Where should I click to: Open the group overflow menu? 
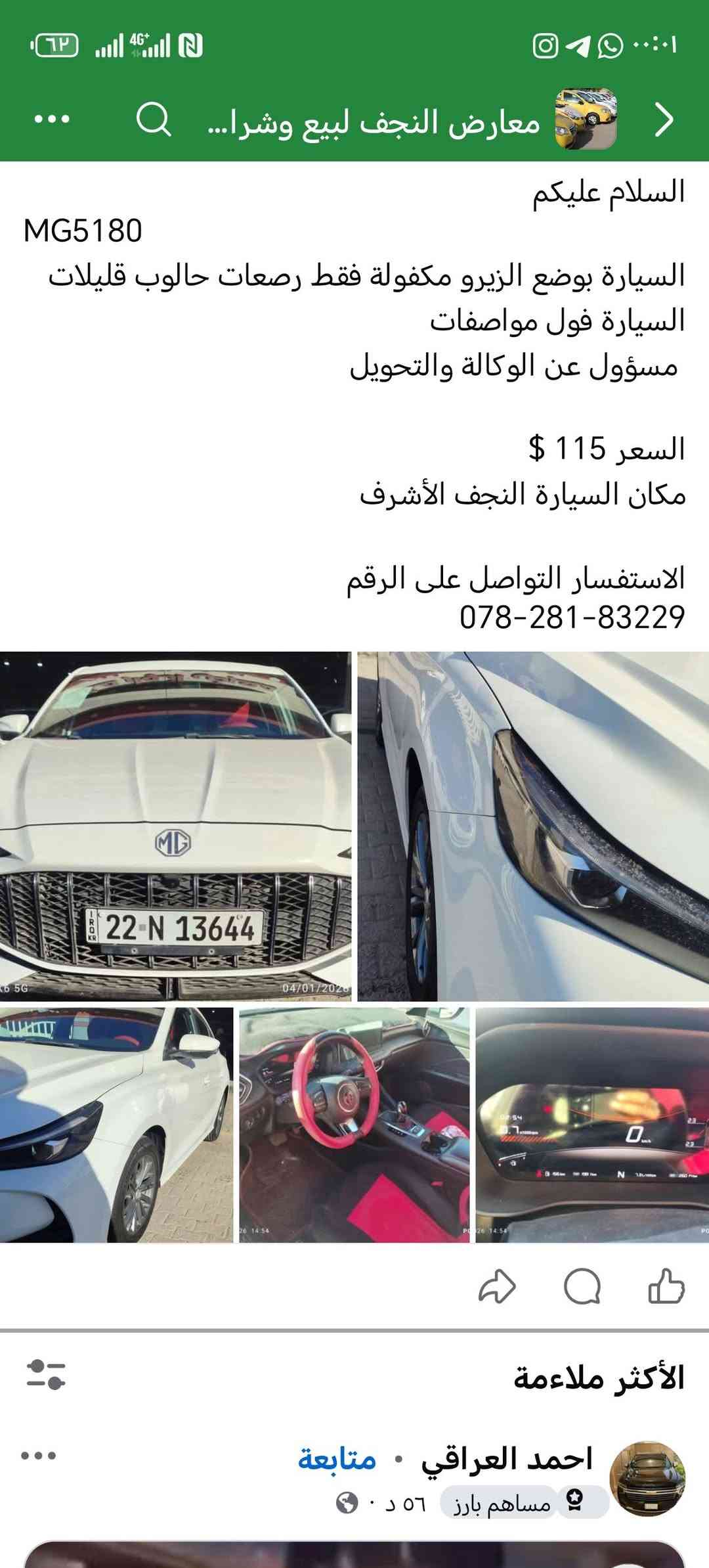point(52,120)
